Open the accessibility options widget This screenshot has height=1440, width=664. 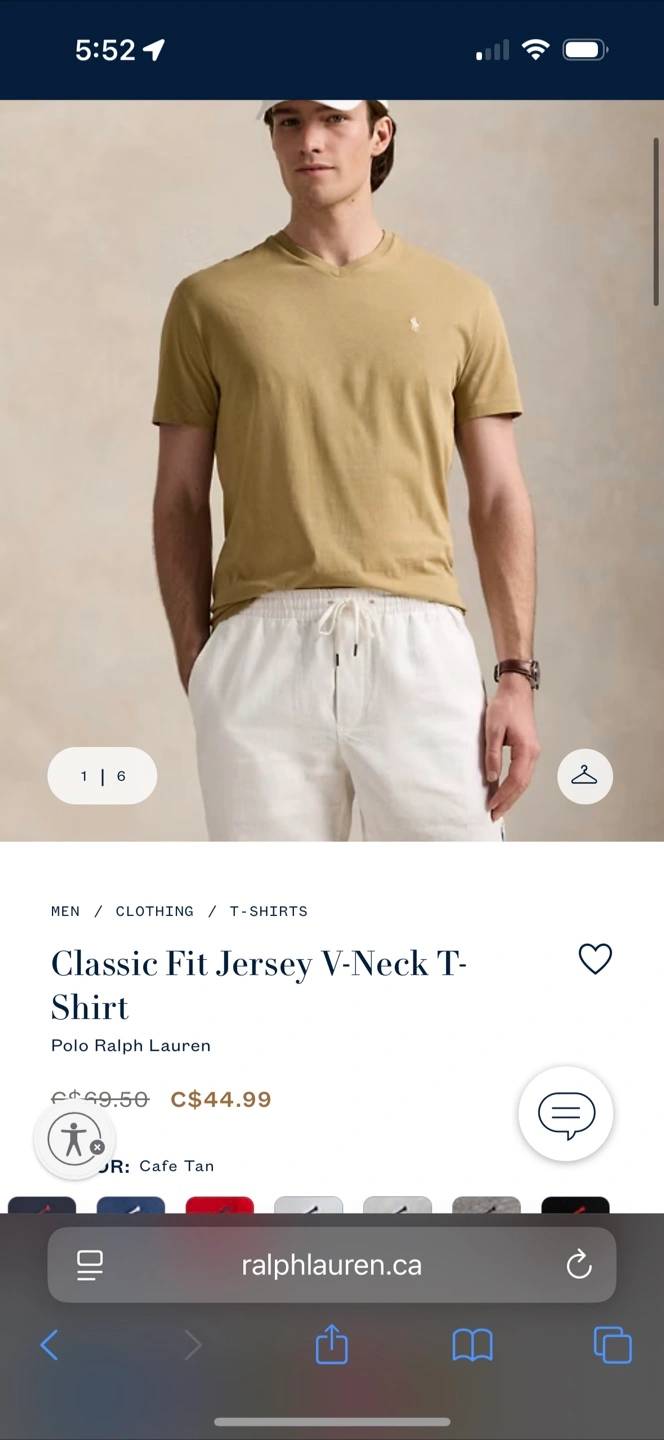[75, 1139]
